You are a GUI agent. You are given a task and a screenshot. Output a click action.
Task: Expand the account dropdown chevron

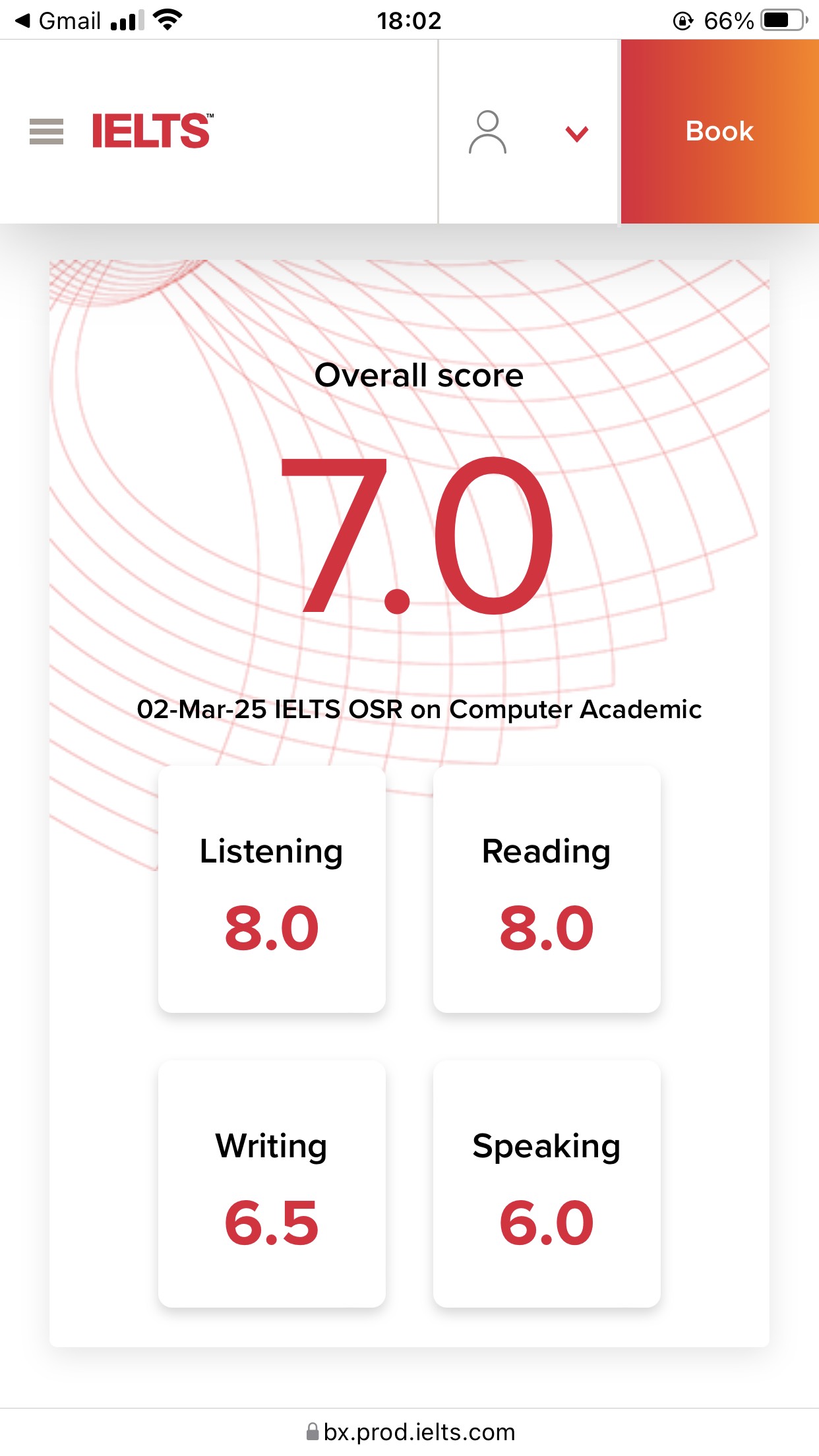click(x=576, y=134)
